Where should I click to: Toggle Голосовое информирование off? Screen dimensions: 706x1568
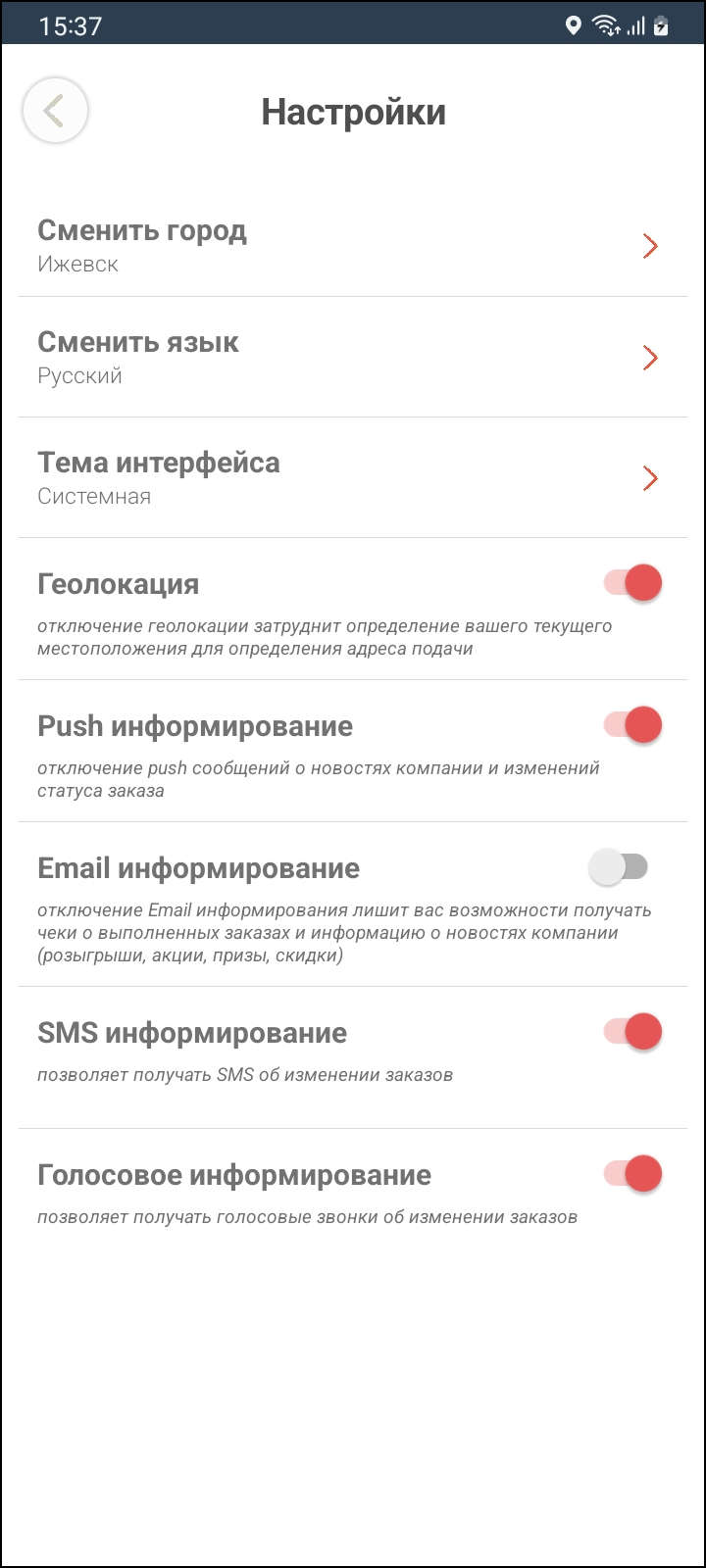coord(632,1173)
